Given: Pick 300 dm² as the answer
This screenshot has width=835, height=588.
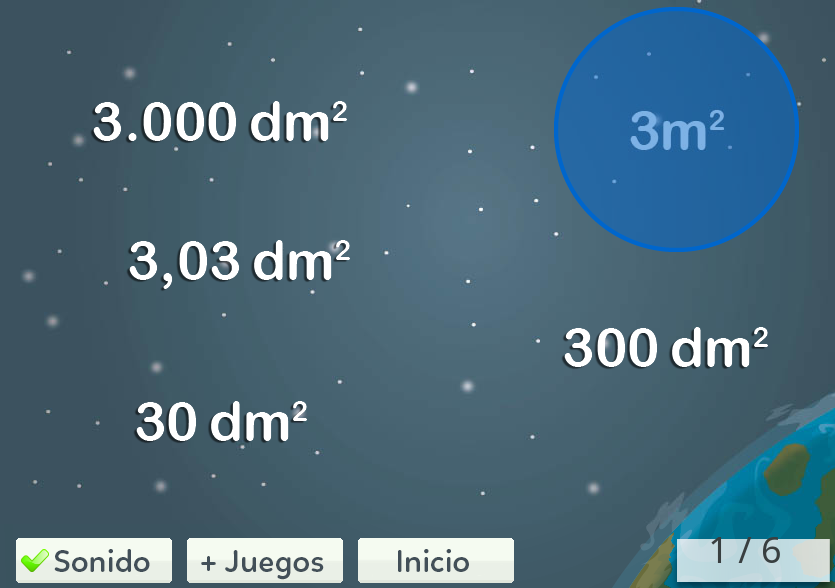Looking at the screenshot, I should pos(665,349).
